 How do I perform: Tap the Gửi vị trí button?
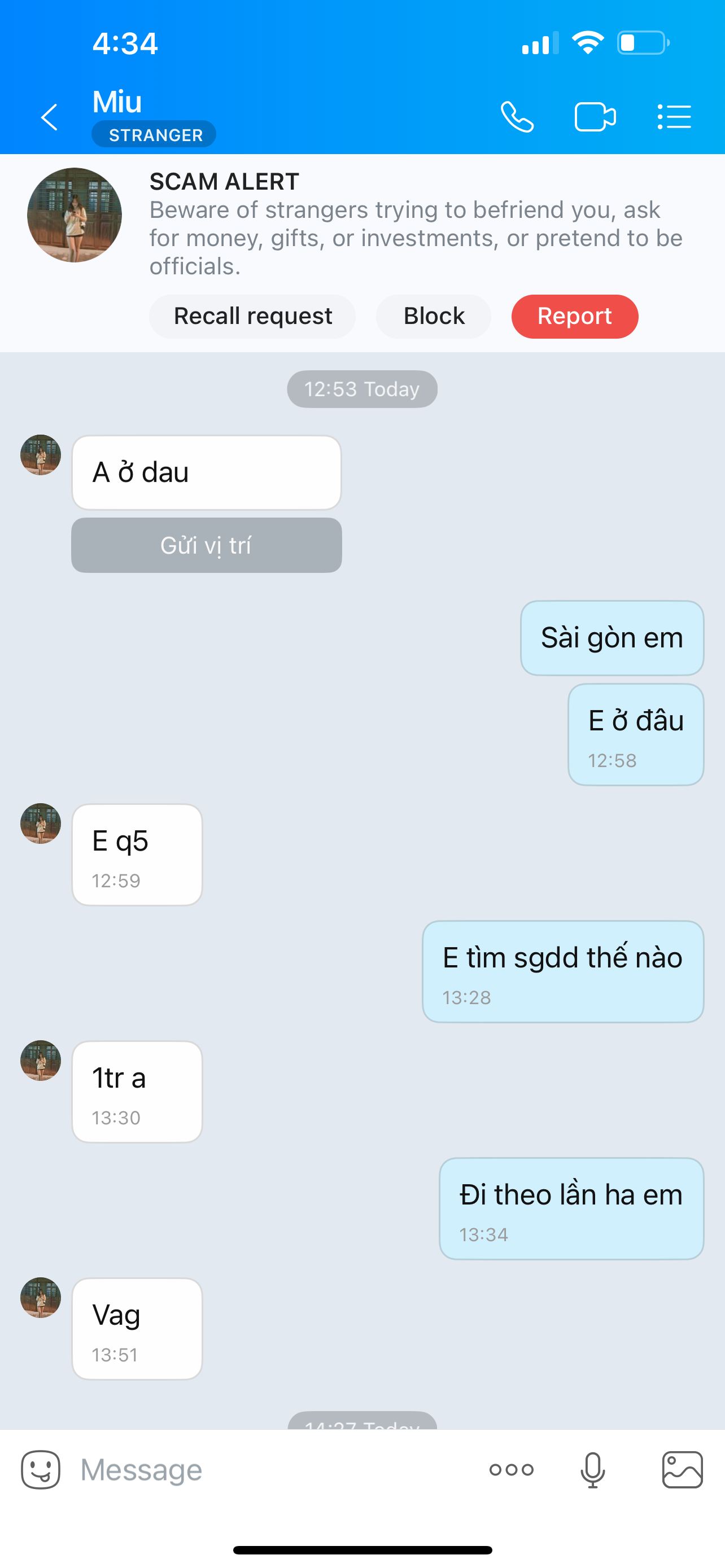pos(206,545)
